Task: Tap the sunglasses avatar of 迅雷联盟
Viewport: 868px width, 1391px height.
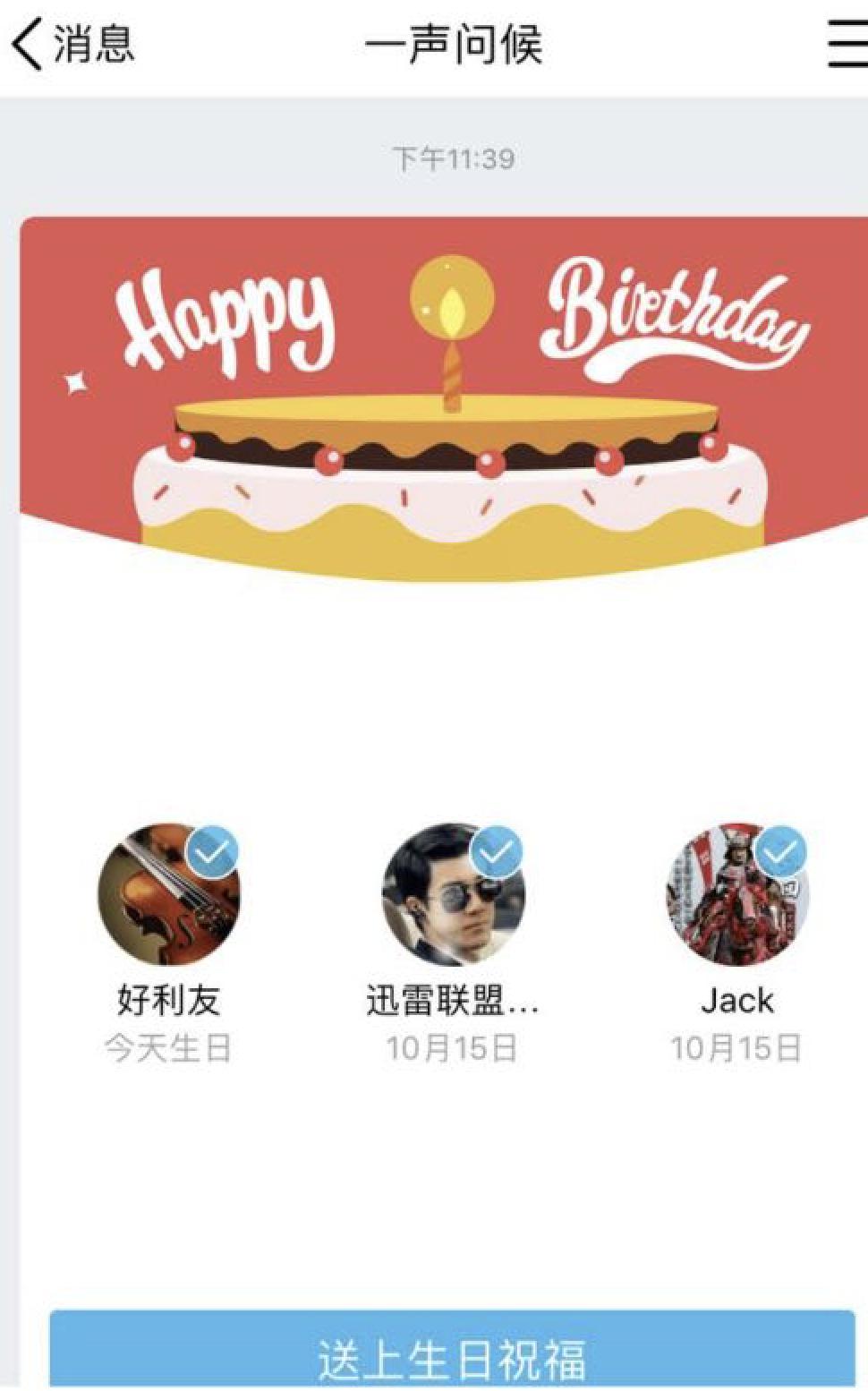Action: (x=452, y=895)
